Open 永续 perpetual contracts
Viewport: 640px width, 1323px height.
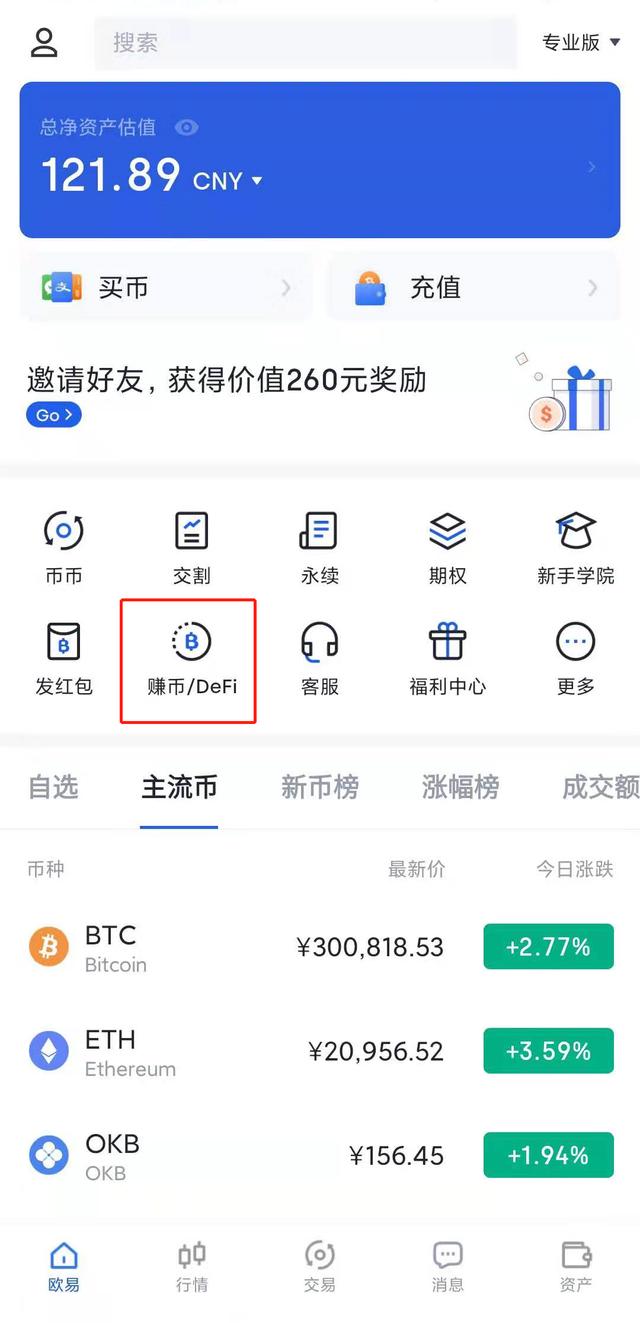319,546
